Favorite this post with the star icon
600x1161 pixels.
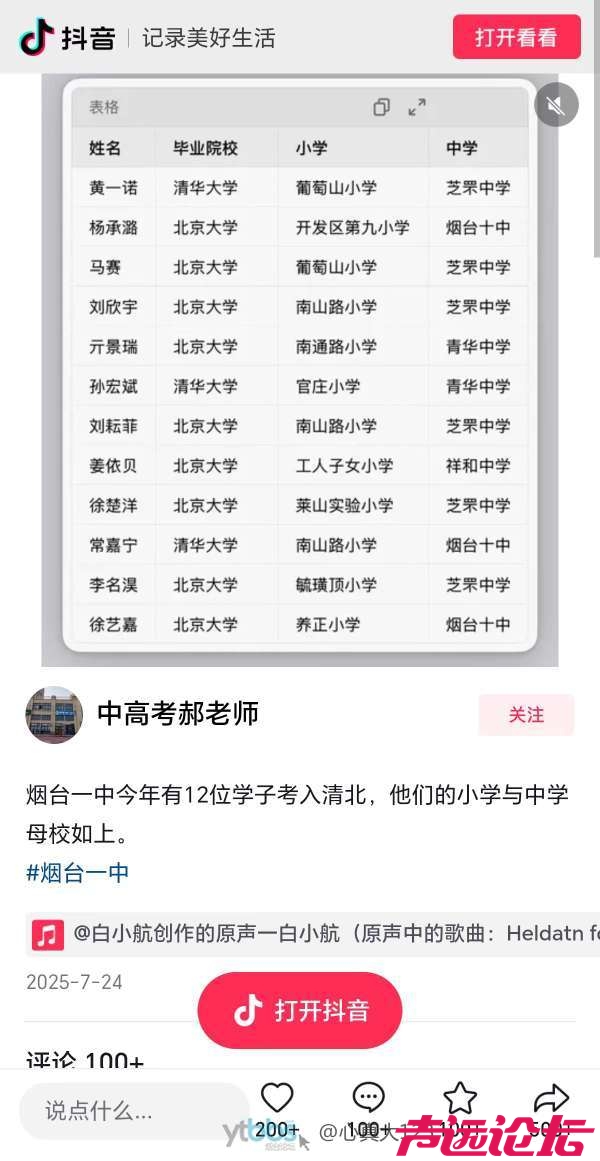(x=460, y=1098)
